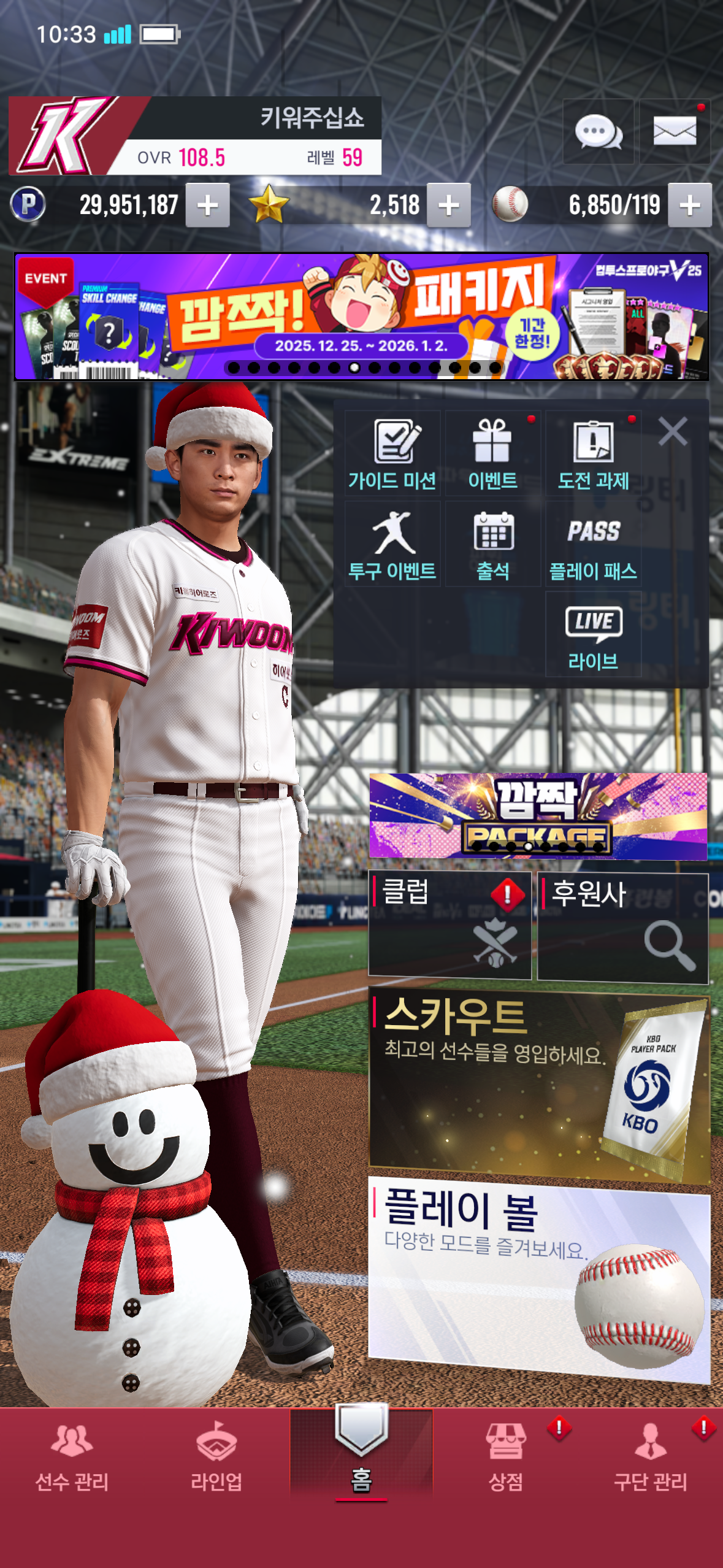Open 가이드 미션
Screen dimensions: 723x1568
click(392, 454)
